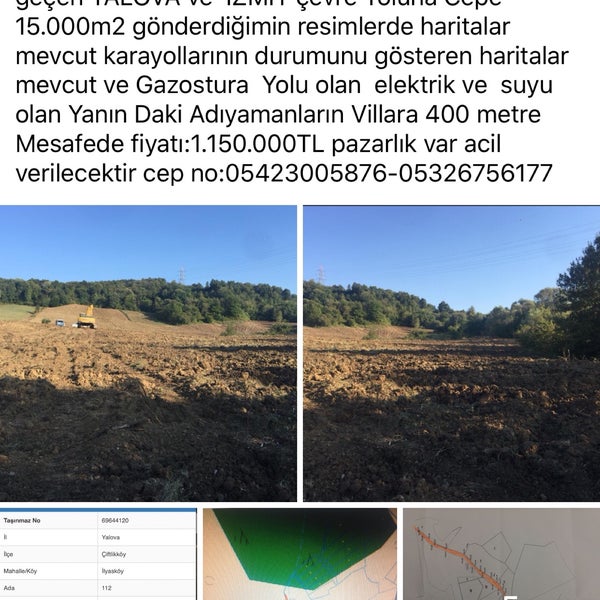Open the field photo with trees on the right
Viewport: 600px width, 600px height.
pos(452,353)
